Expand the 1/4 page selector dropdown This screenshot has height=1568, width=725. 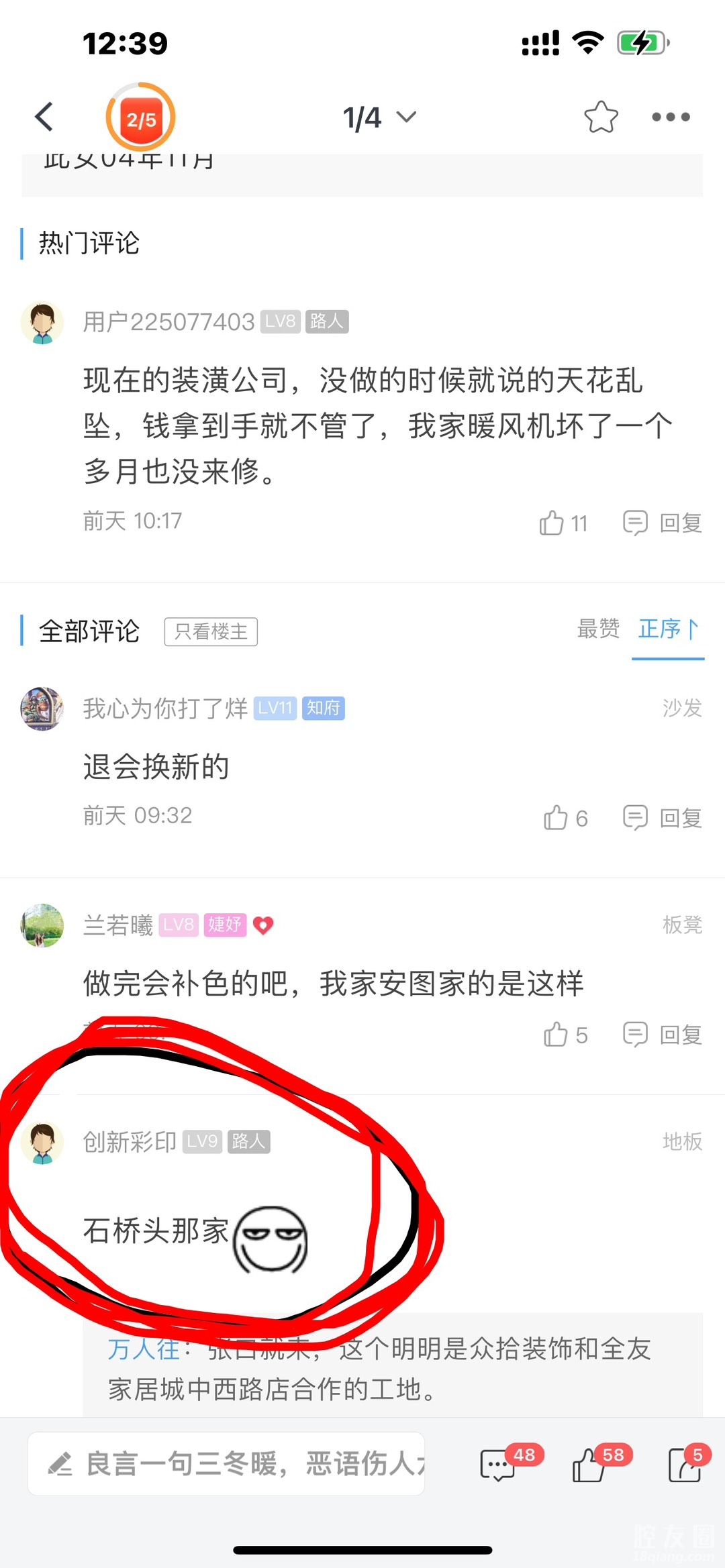[379, 117]
